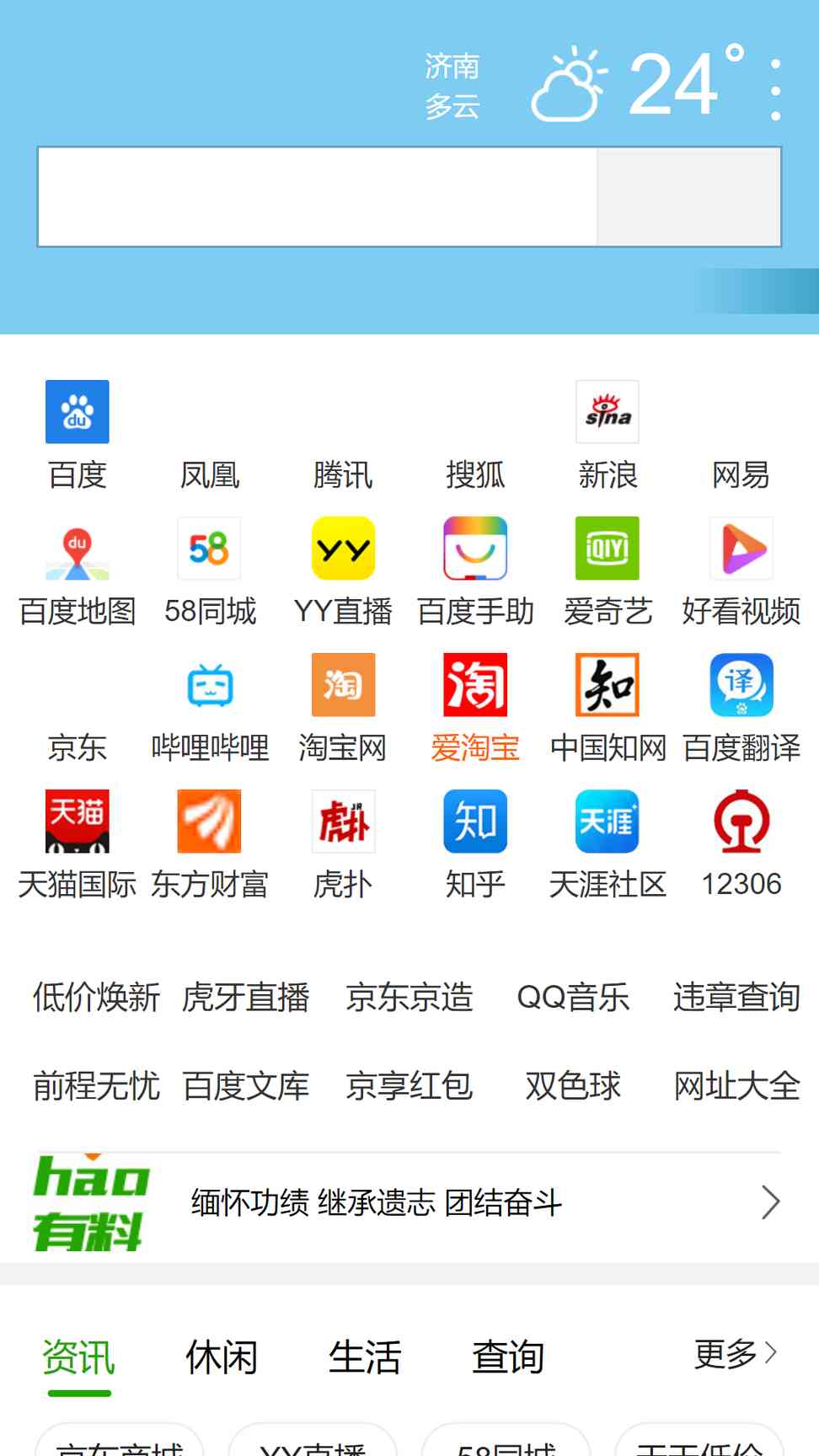This screenshot has width=819, height=1456.
Task: Go to 58同城
Action: [x=210, y=572]
